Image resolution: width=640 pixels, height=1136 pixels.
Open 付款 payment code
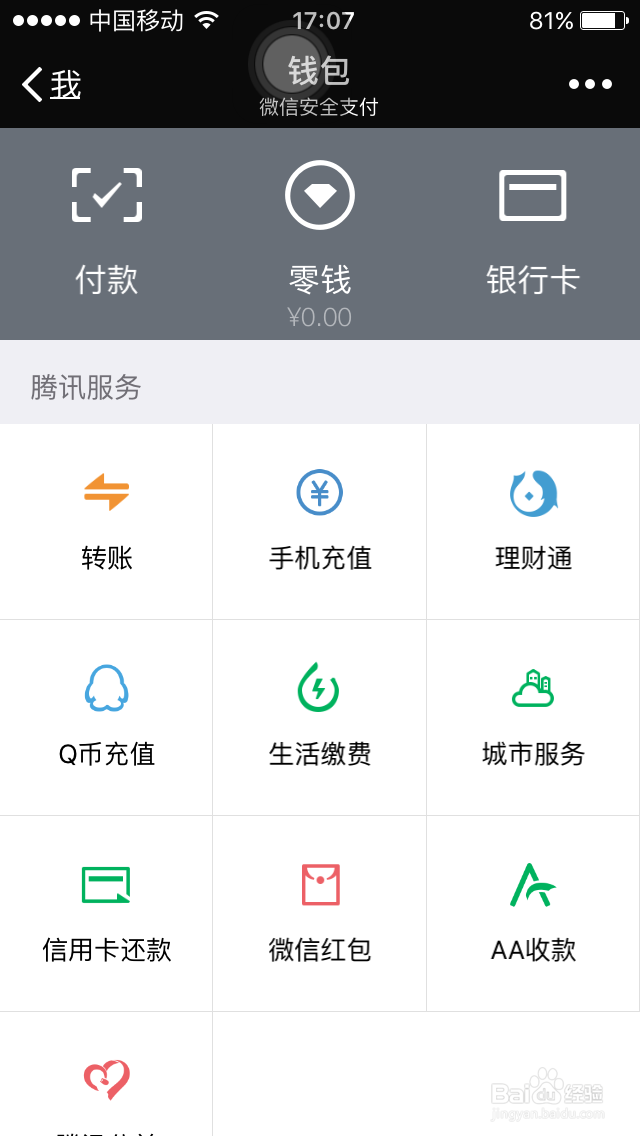click(x=107, y=233)
